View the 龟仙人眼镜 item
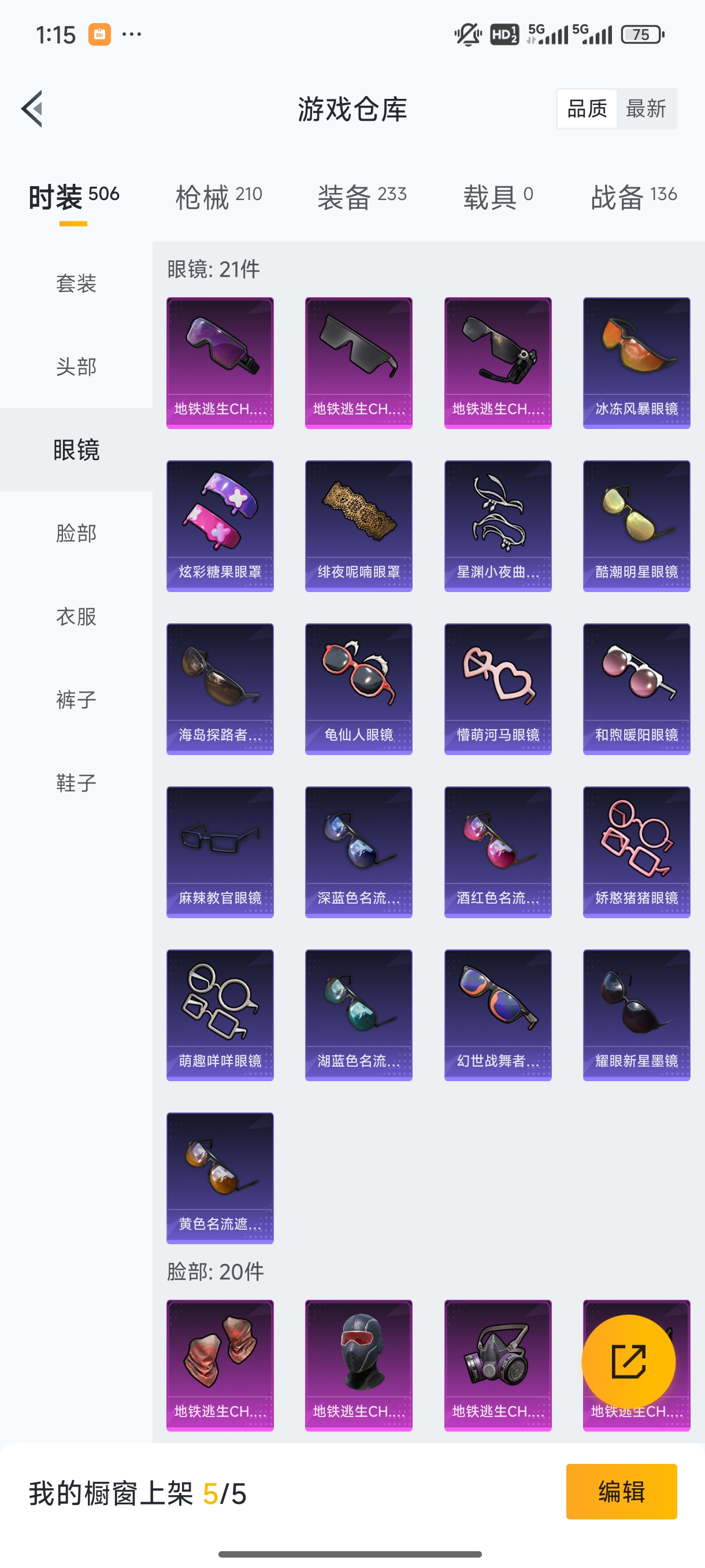The image size is (705, 1568). tap(359, 689)
